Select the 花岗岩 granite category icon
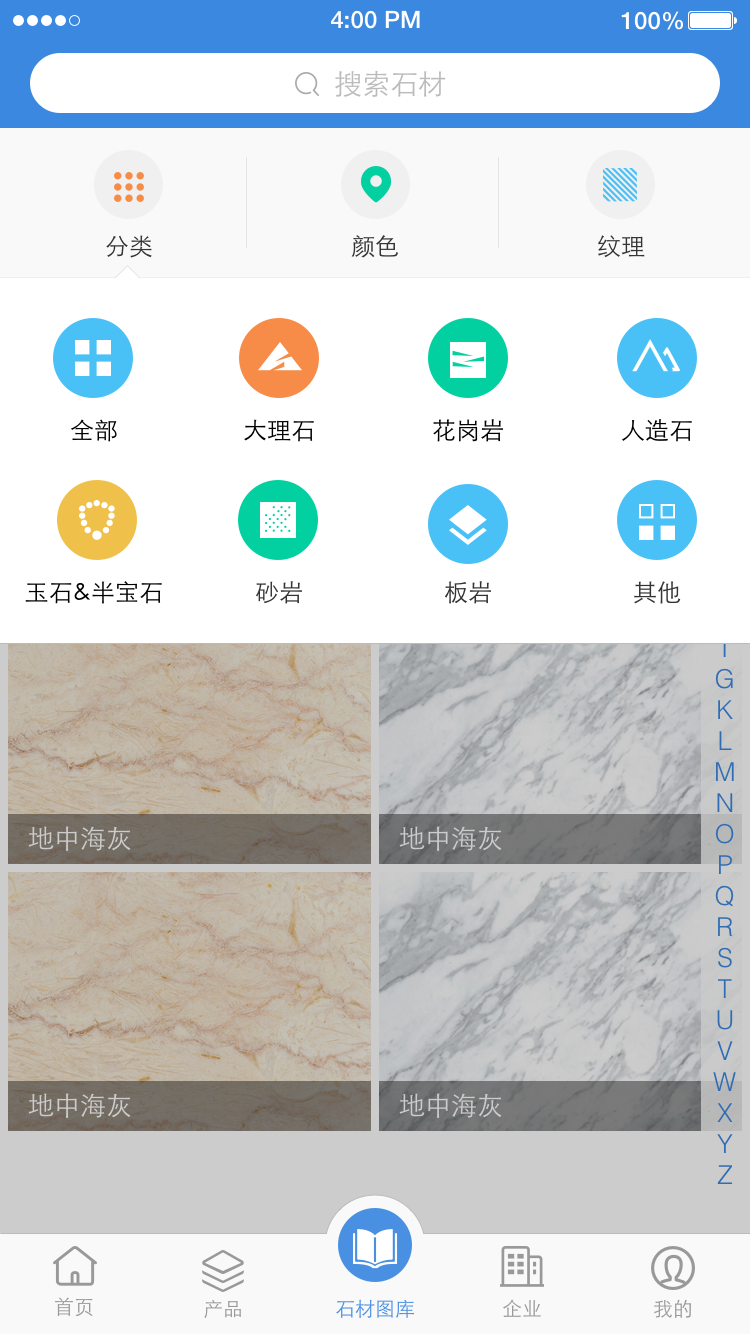The width and height of the screenshot is (750, 1334). [x=468, y=357]
